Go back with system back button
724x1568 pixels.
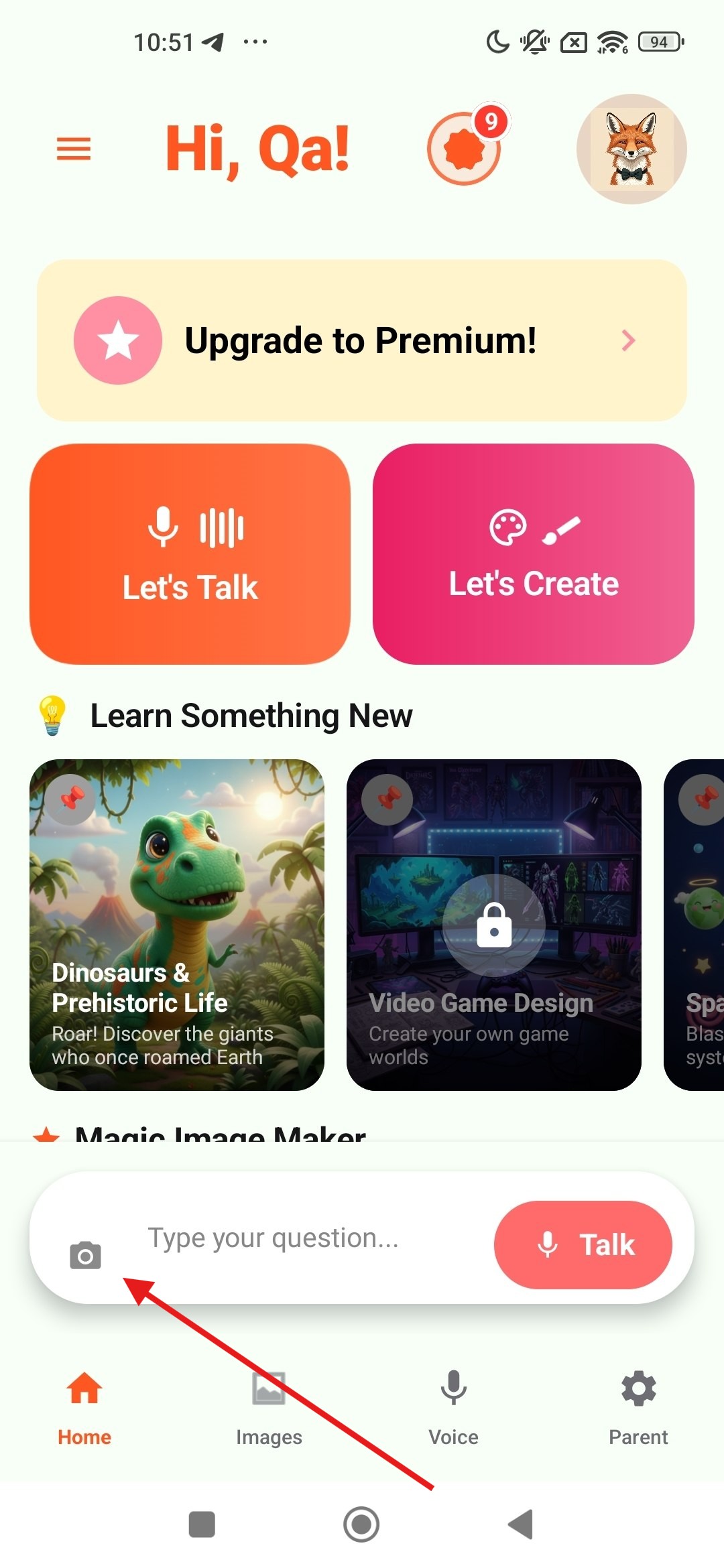pyautogui.click(x=521, y=1524)
